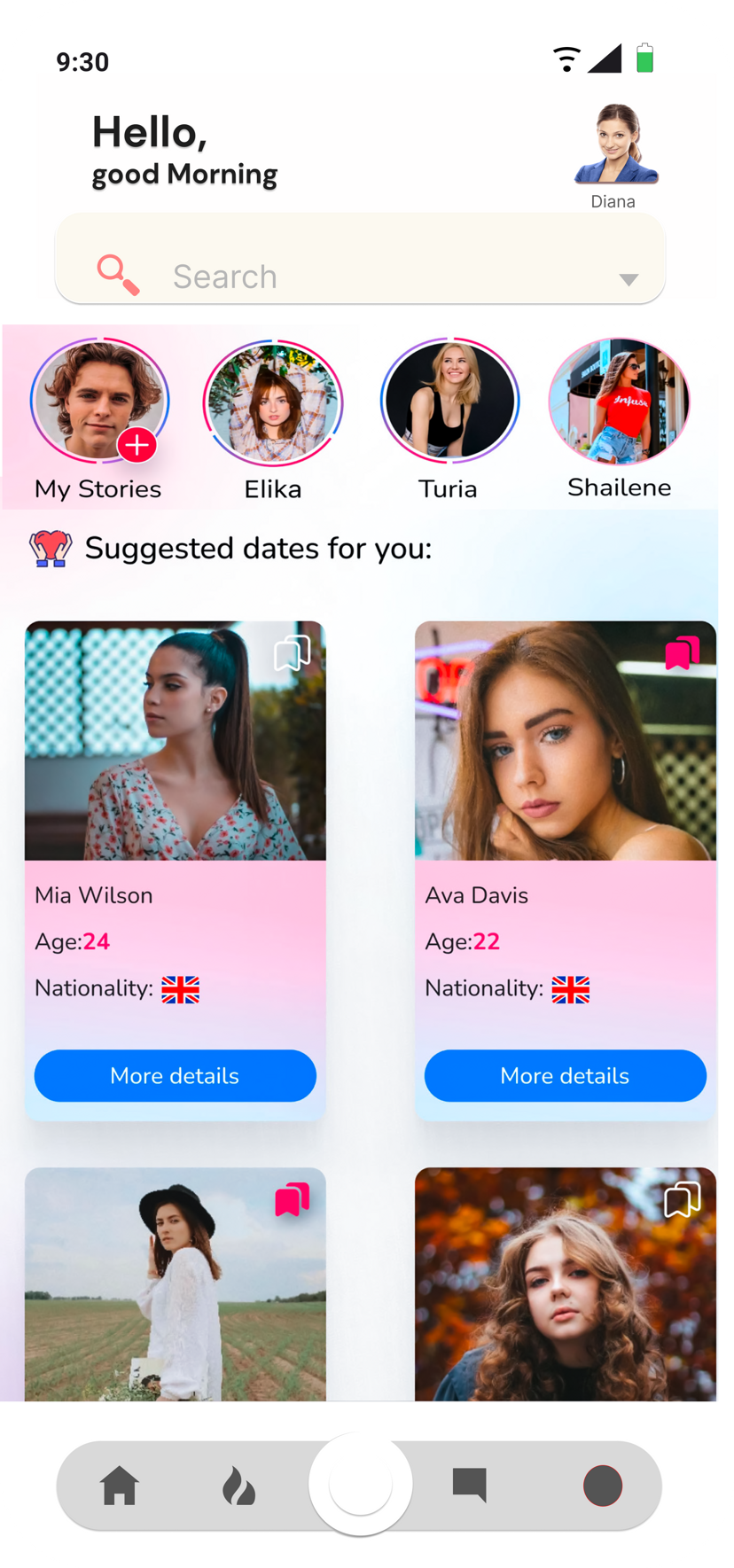This screenshot has height=1568, width=734.
Task: Switch to the flame tab
Action: [238, 1486]
